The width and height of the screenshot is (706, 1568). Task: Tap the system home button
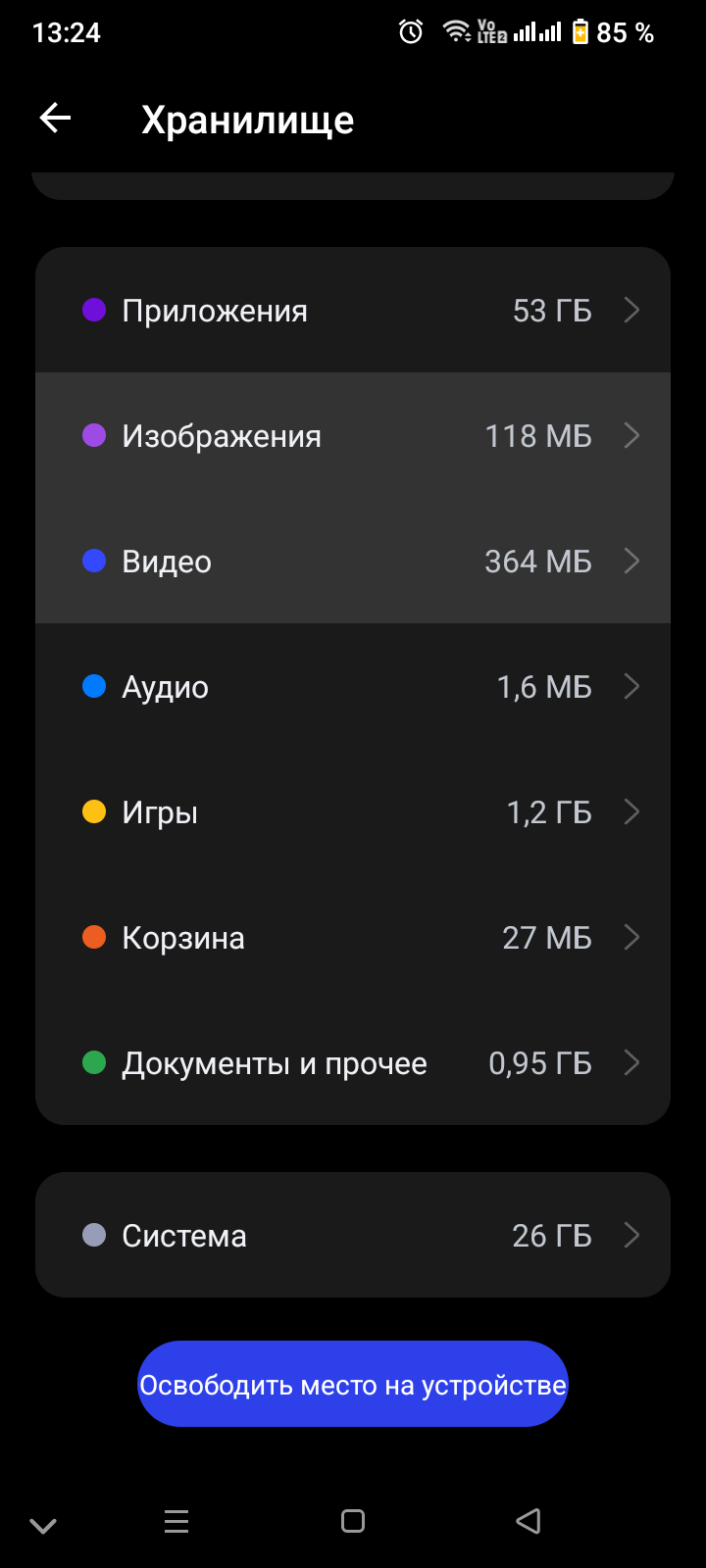353,1521
